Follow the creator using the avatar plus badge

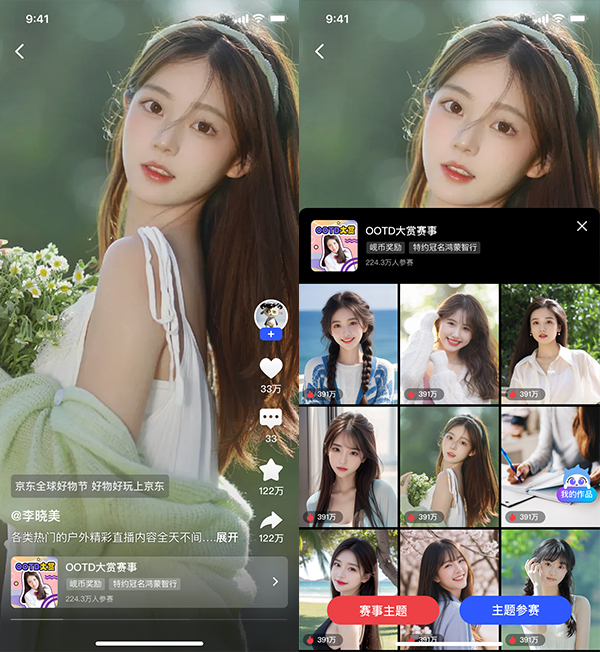click(x=270, y=335)
